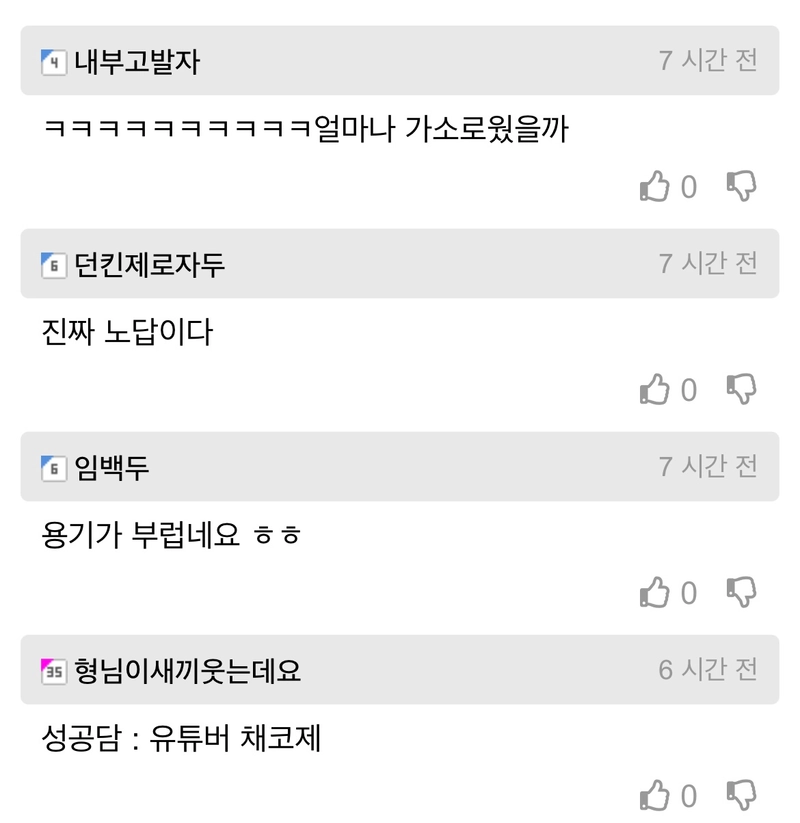The width and height of the screenshot is (800, 823).
Task: Like 내부고발자's comment
Action: [x=654, y=186]
